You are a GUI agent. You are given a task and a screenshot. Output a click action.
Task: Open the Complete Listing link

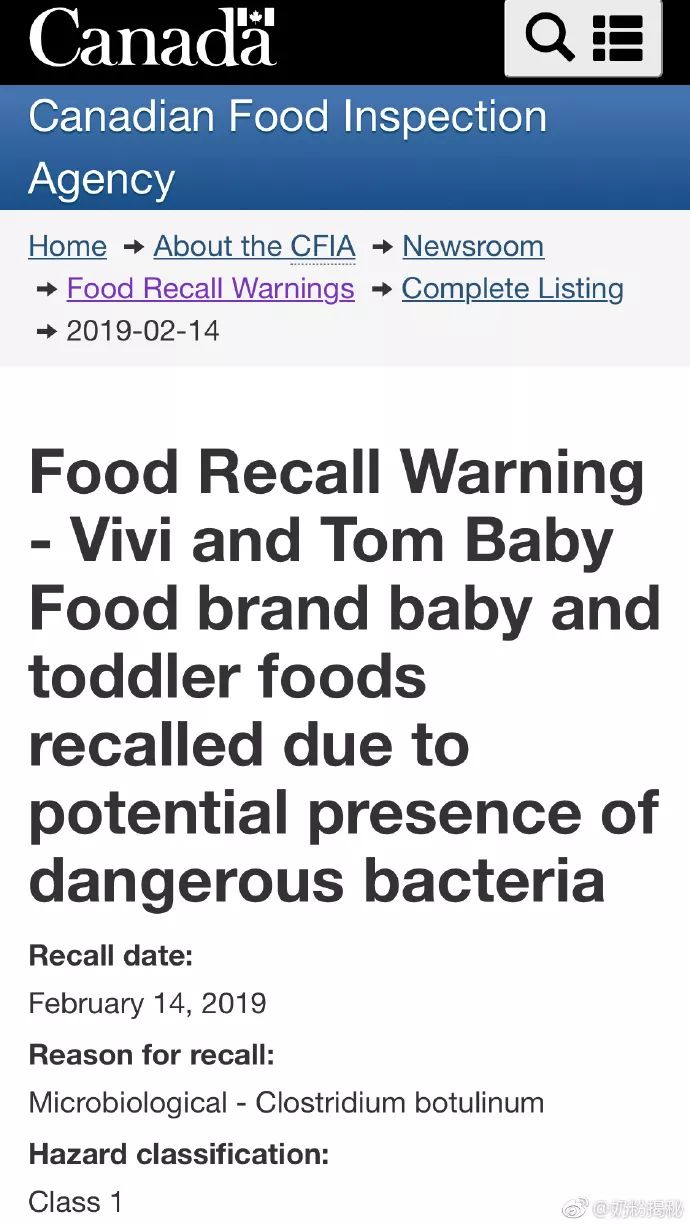(x=512, y=289)
